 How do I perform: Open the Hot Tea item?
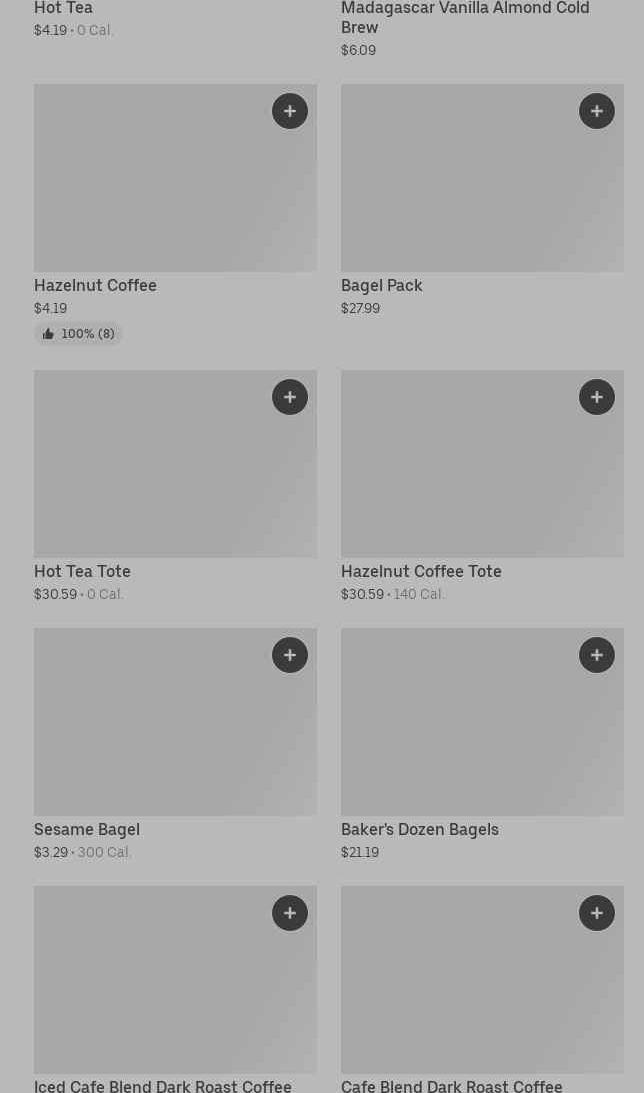pos(175,20)
